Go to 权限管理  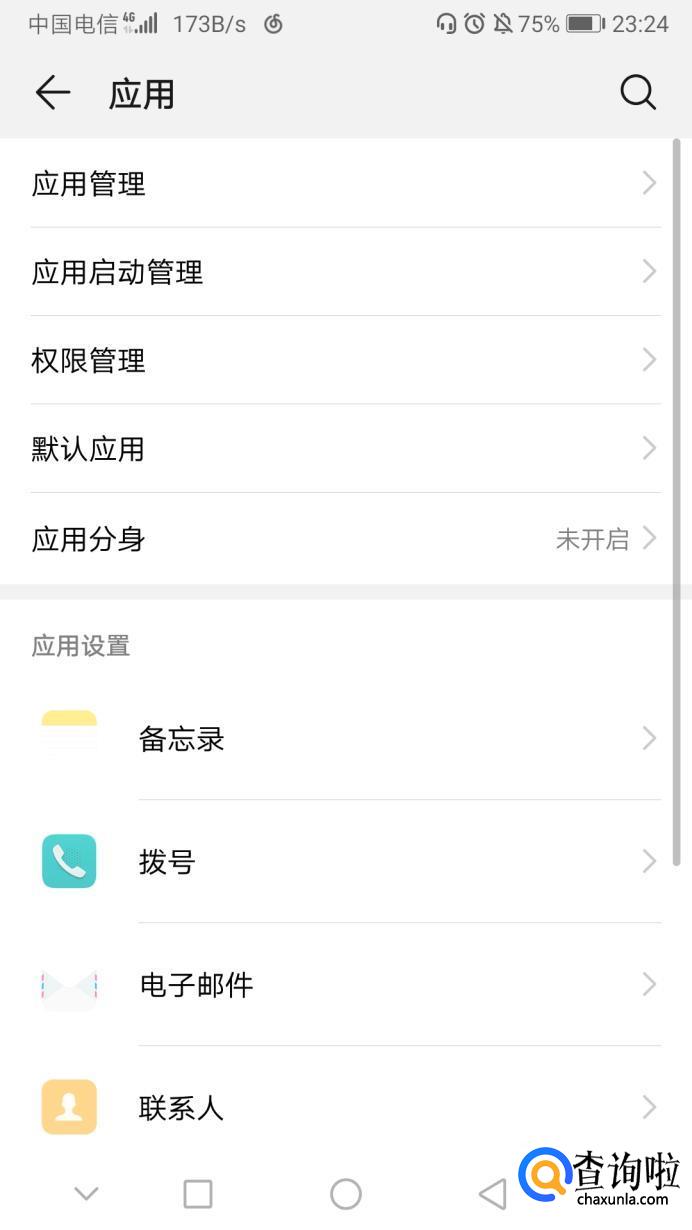[x=345, y=360]
